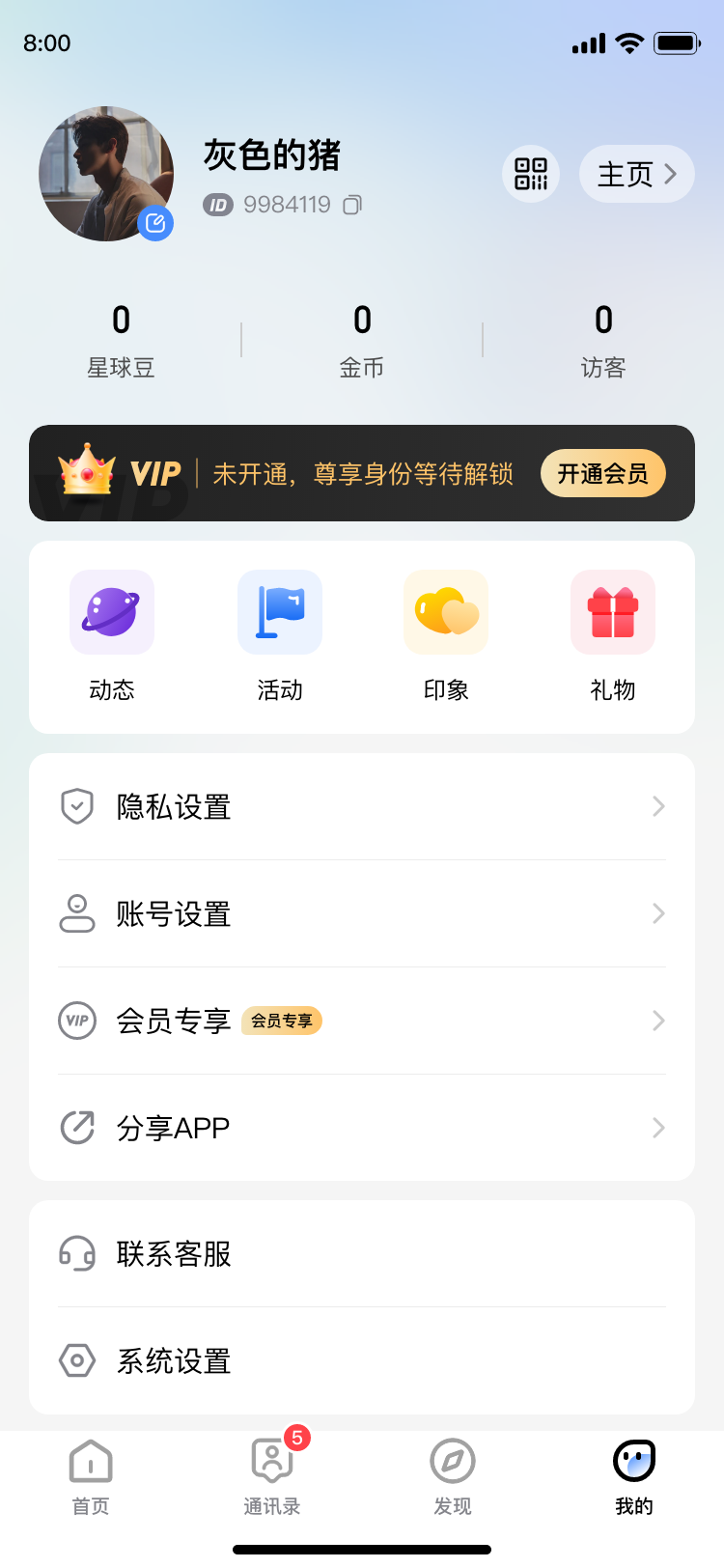
Task: Copy the user ID 9984119
Action: pyautogui.click(x=353, y=205)
